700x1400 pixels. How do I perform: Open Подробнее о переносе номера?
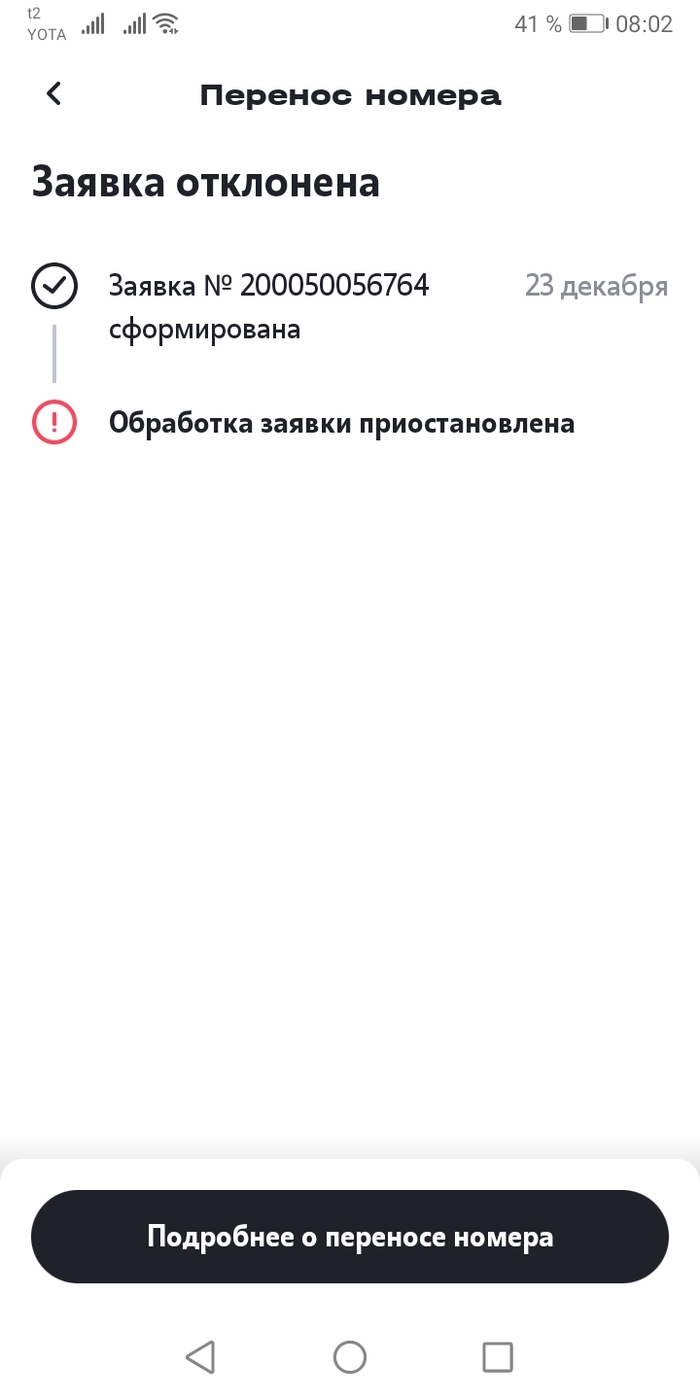(350, 1237)
